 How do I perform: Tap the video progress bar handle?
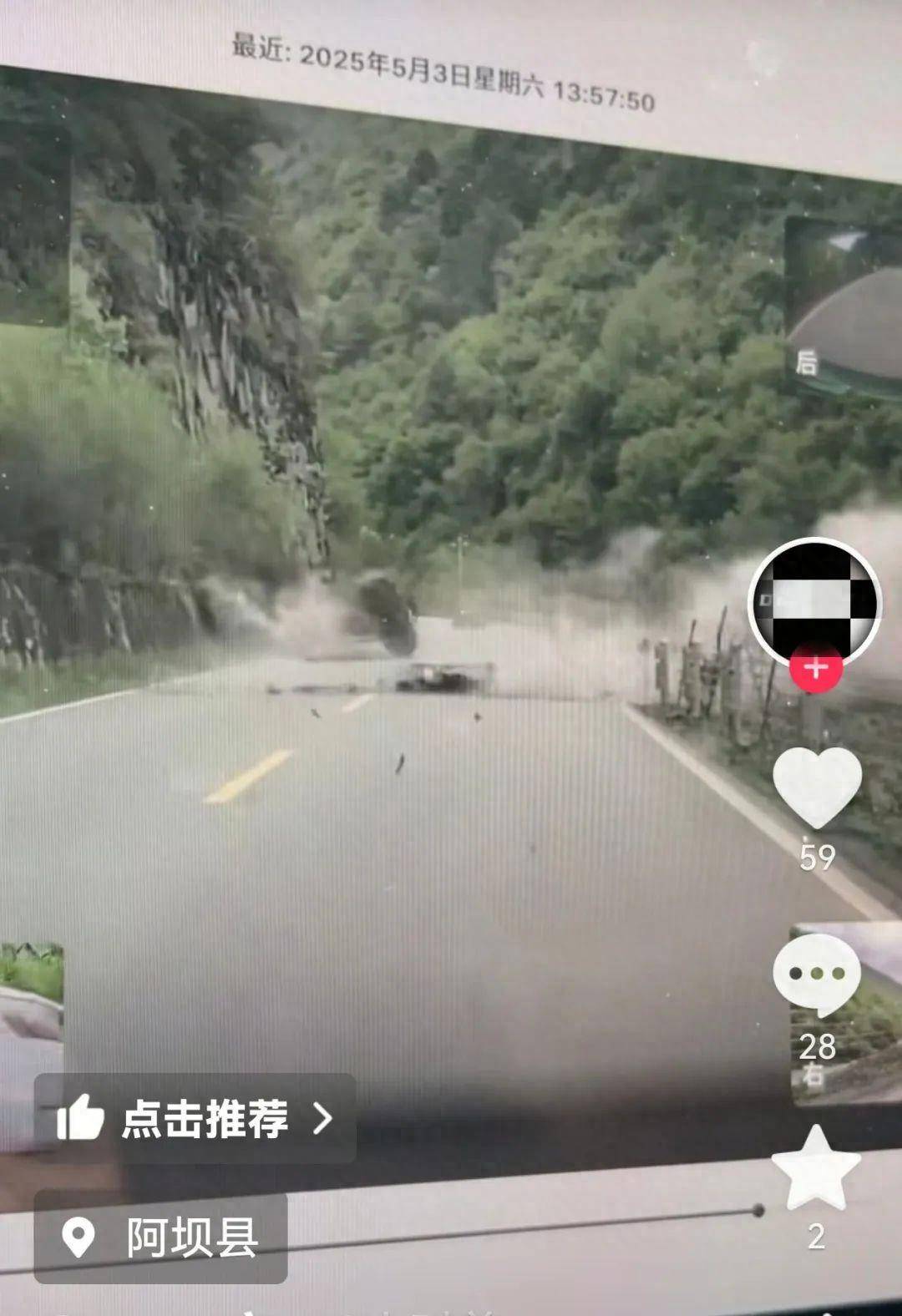point(758,1210)
